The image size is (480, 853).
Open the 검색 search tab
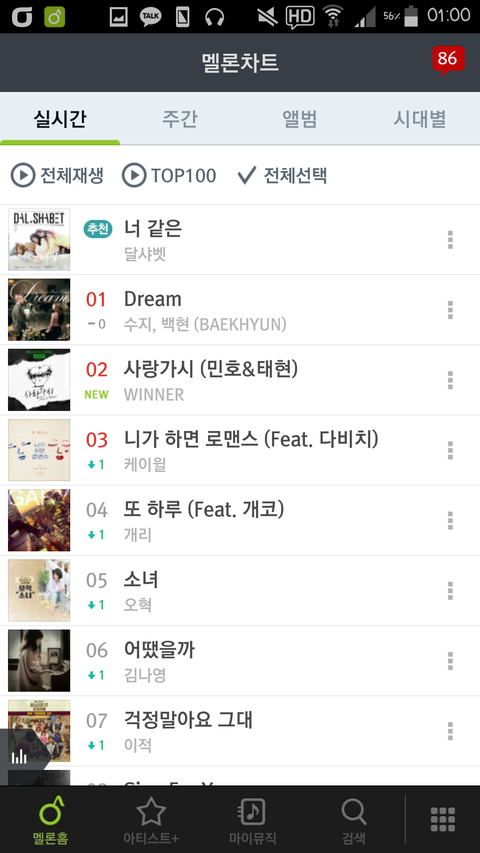coord(354,820)
